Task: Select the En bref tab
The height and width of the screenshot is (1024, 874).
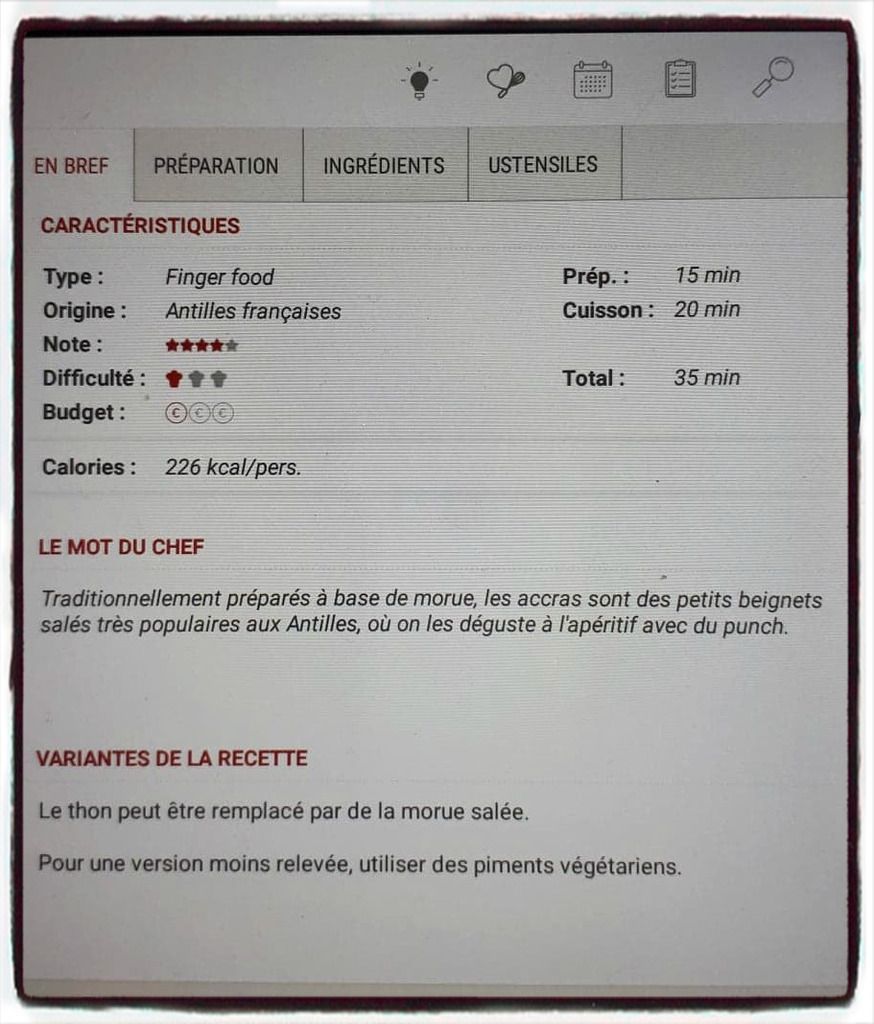Action: [x=71, y=166]
